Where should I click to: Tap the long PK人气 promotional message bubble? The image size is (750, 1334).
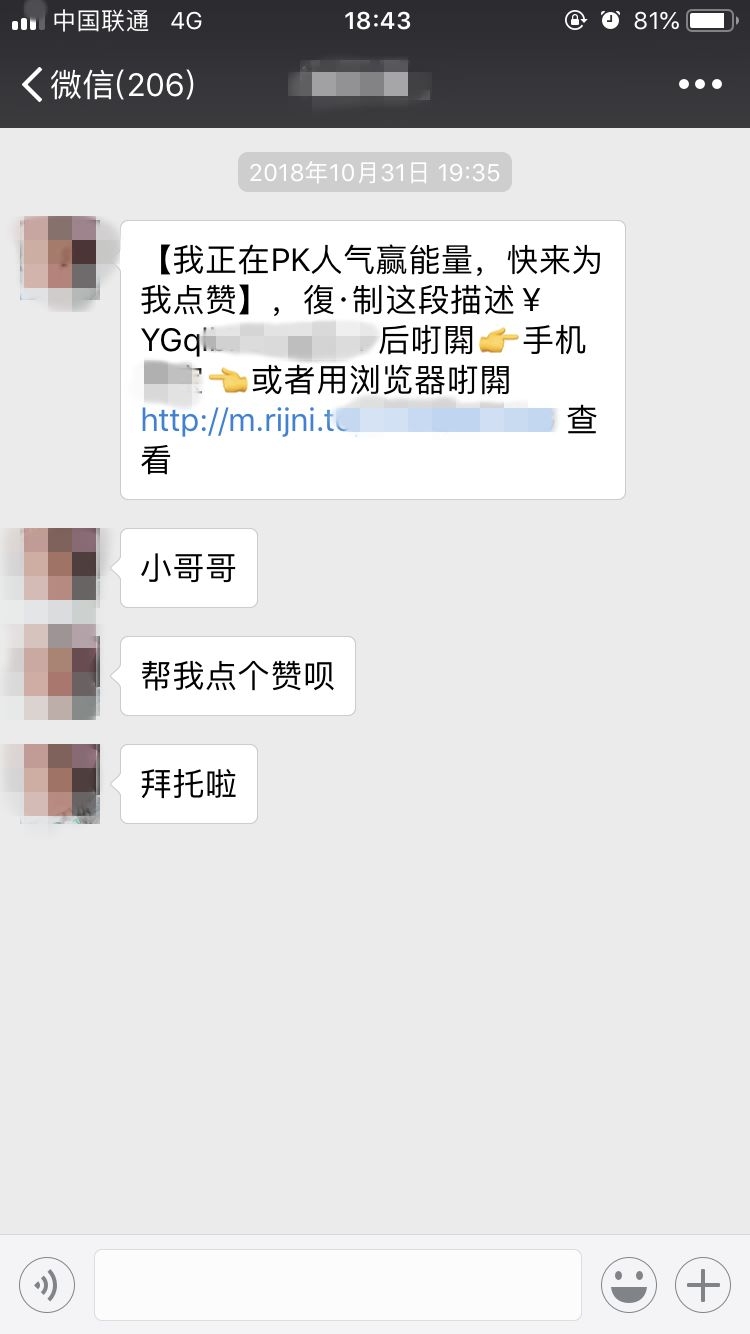372,355
